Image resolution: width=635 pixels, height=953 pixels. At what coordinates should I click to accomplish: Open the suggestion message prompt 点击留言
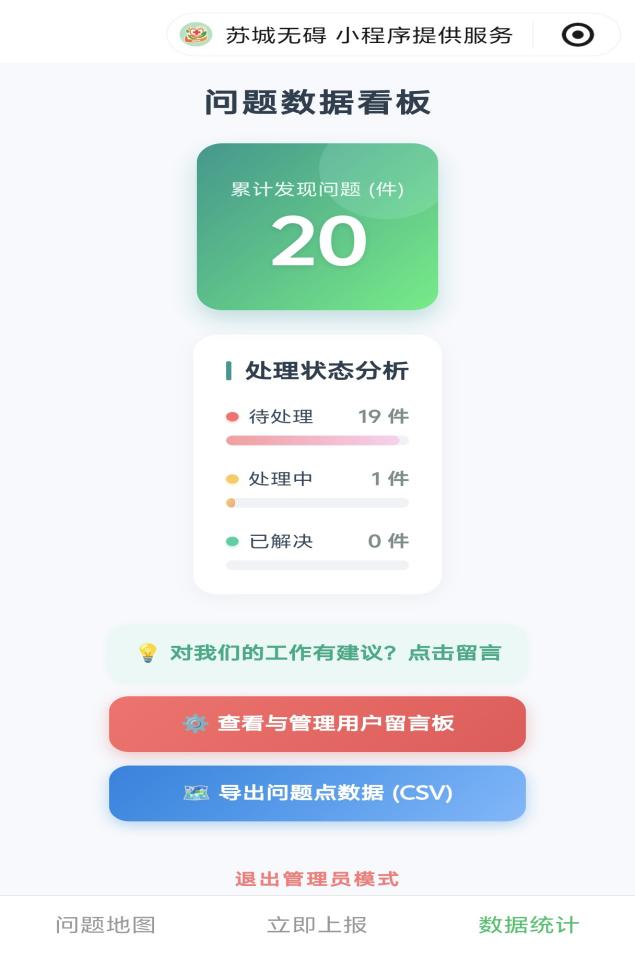(317, 653)
